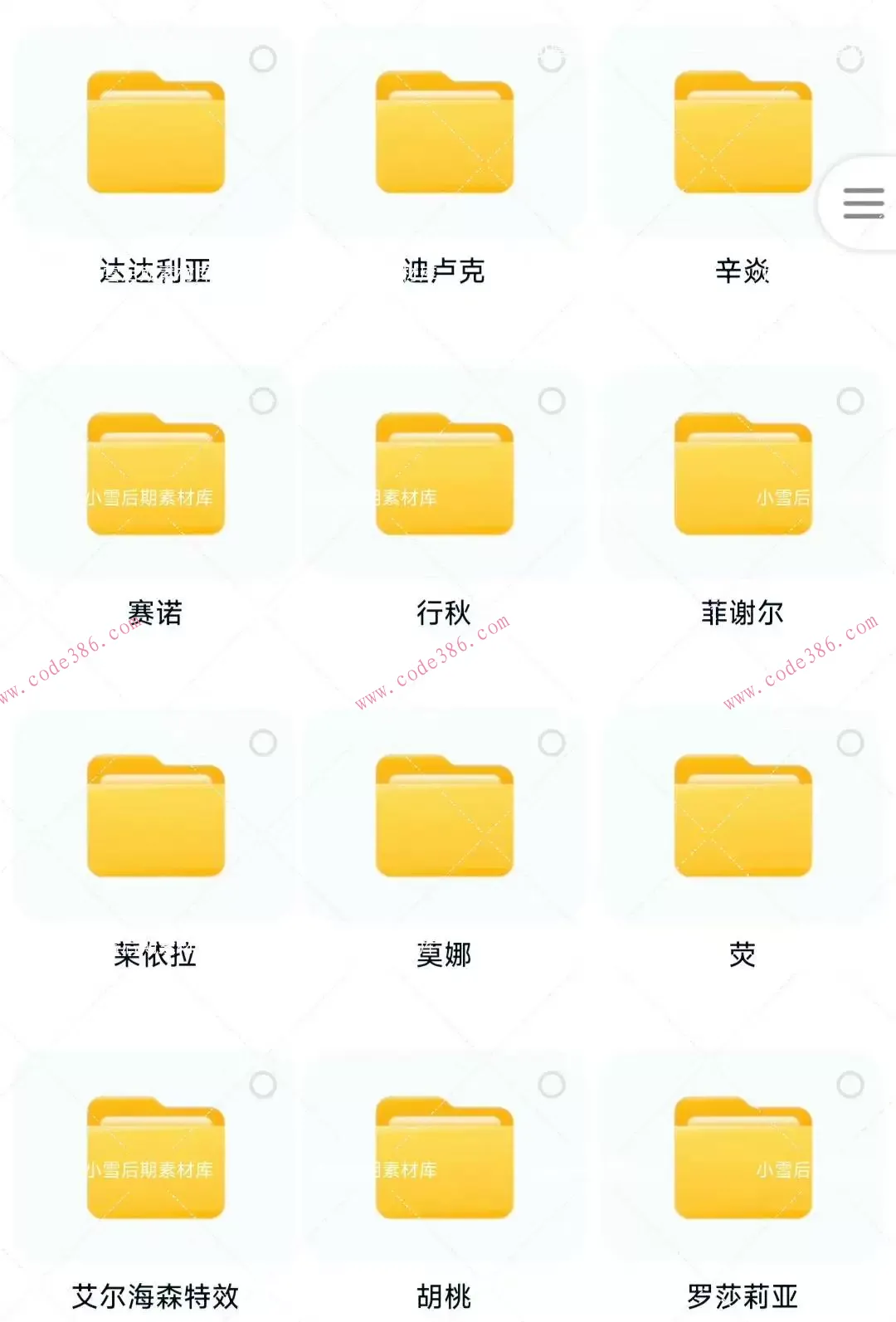This screenshot has height=1322, width=896.
Task: Open the hamburger menu on the right edge
Action: pyautogui.click(x=863, y=202)
